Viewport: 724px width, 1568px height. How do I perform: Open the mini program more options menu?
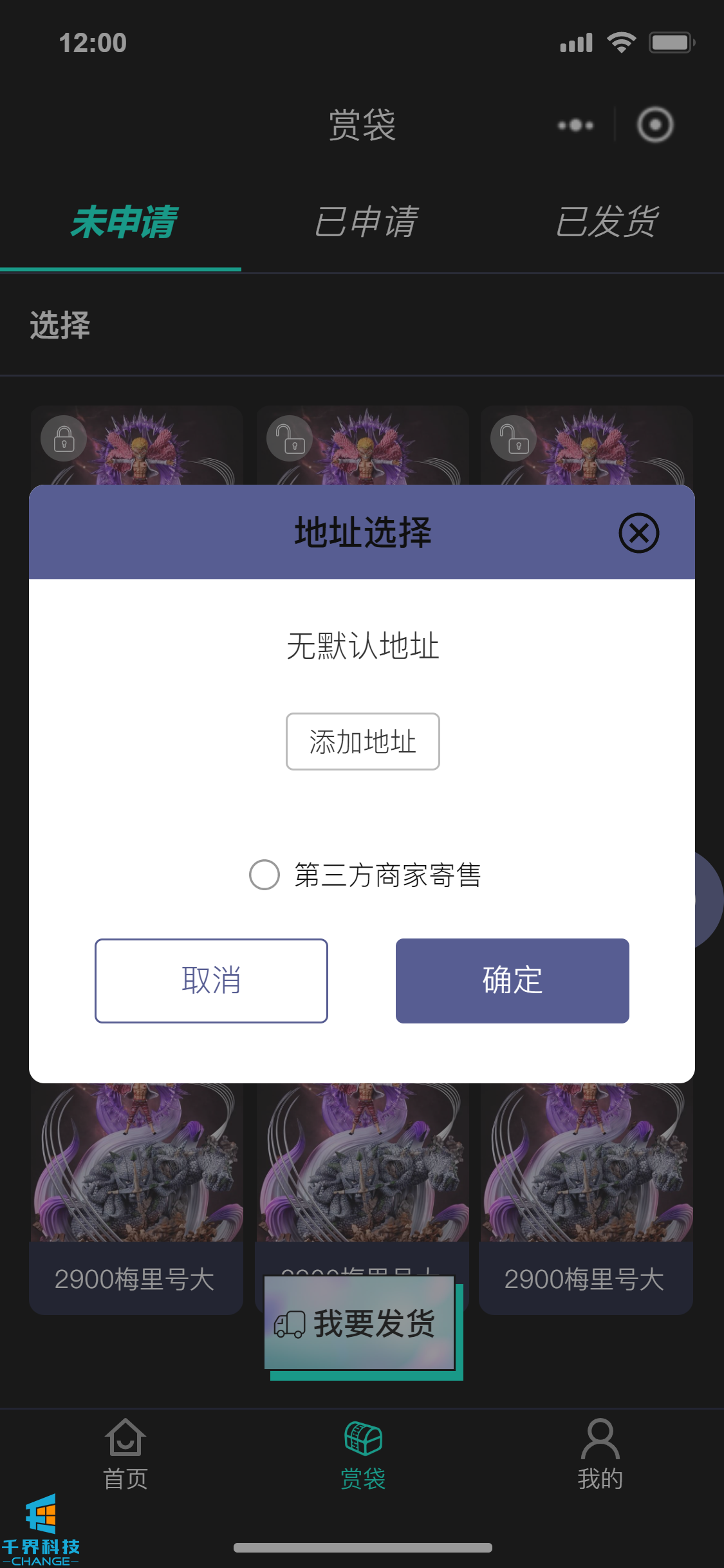pyautogui.click(x=575, y=125)
